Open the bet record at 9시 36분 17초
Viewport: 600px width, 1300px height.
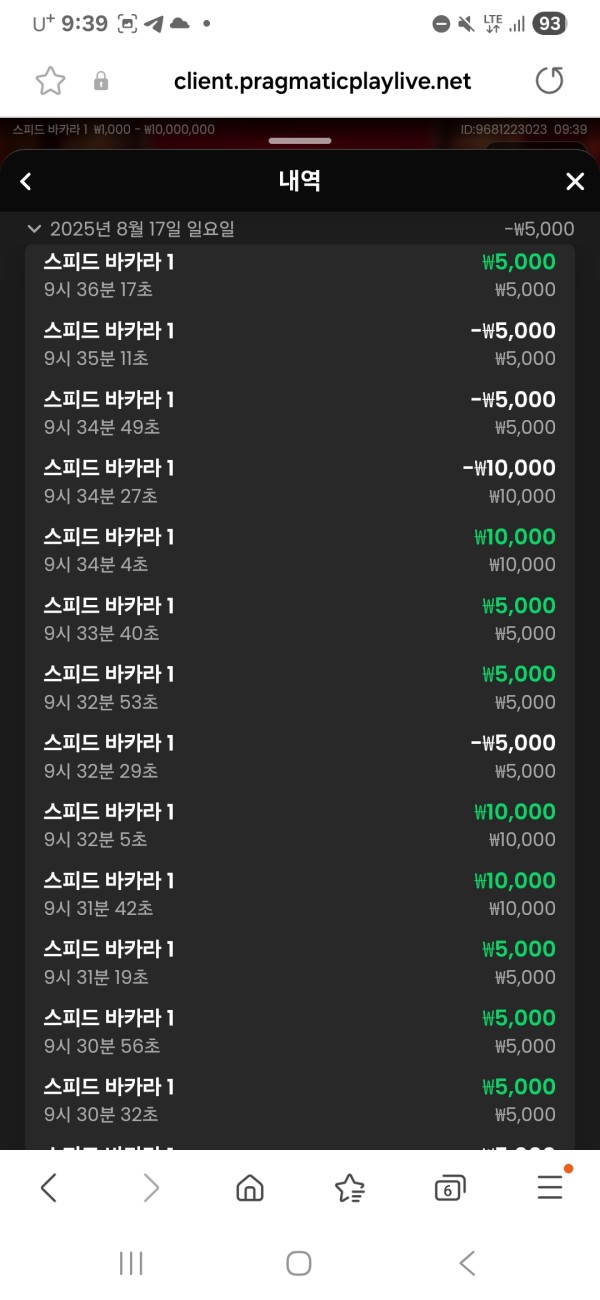click(x=300, y=275)
